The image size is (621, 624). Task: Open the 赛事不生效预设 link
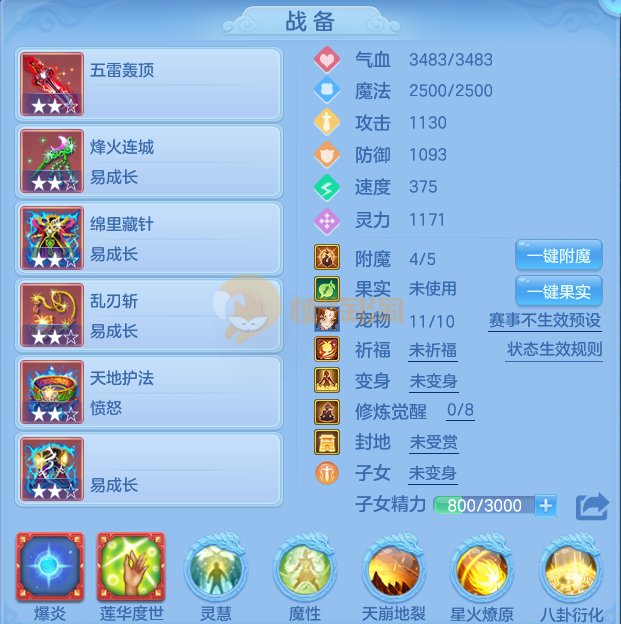pyautogui.click(x=545, y=321)
